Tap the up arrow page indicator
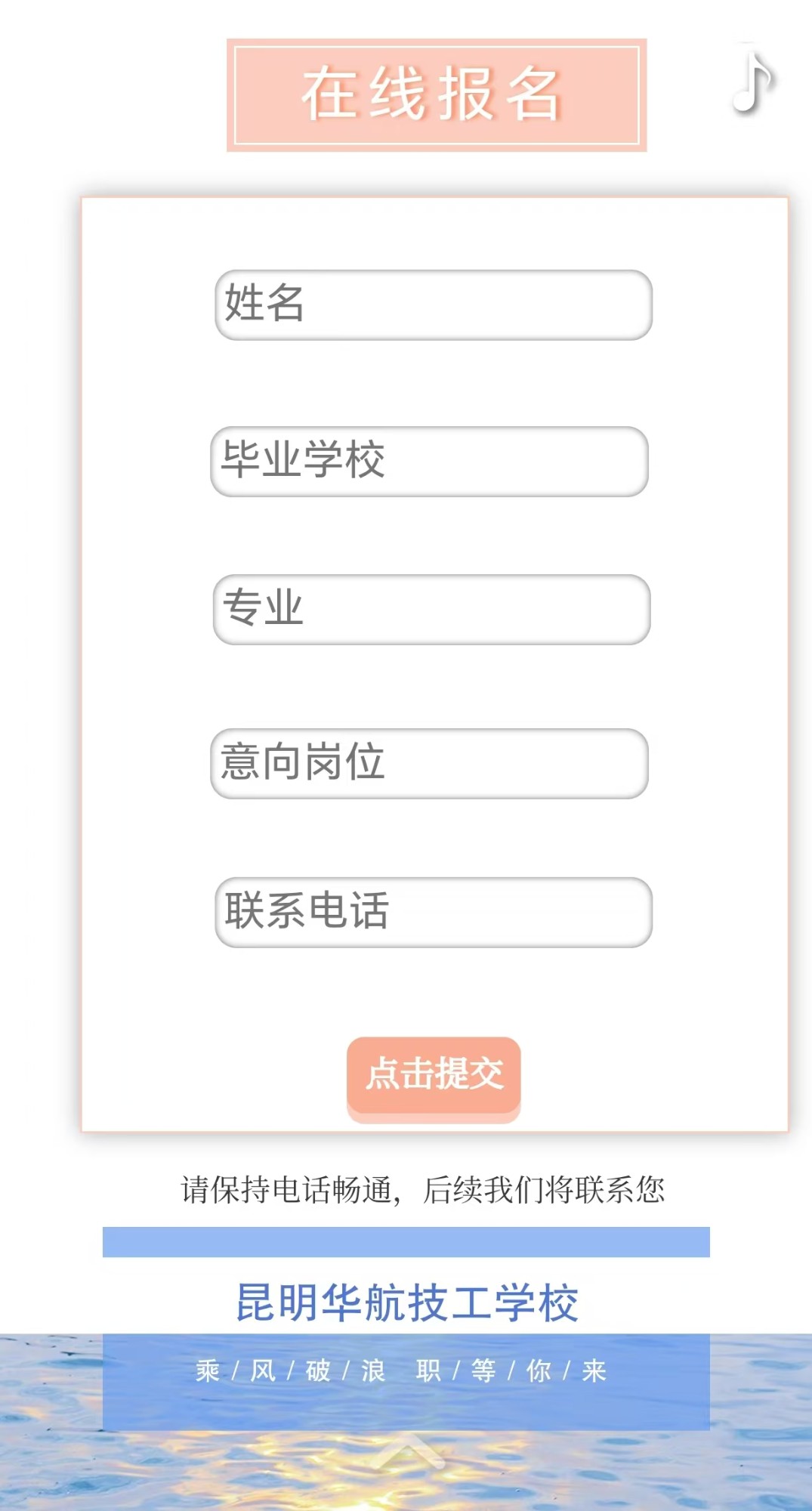 tap(409, 1452)
